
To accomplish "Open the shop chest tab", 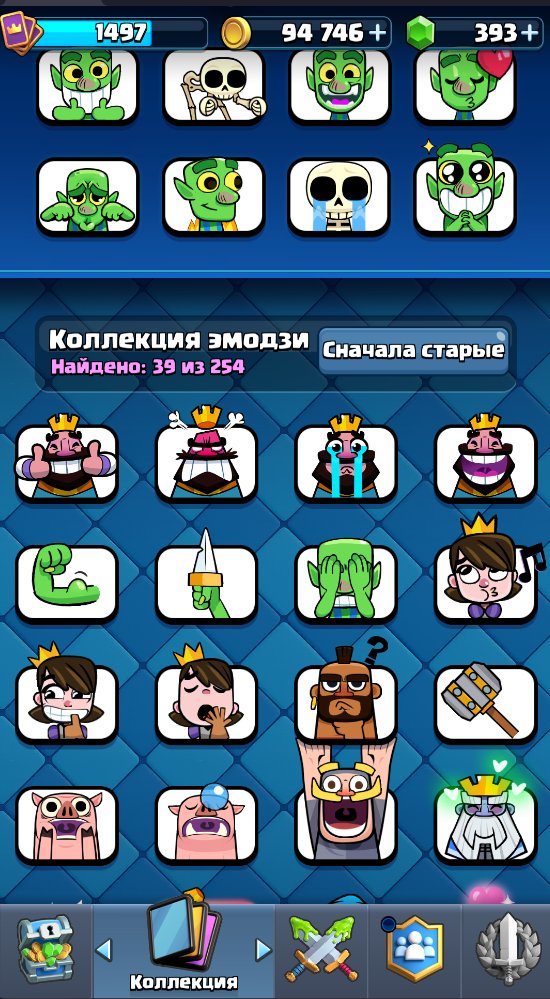I will (x=43, y=950).
